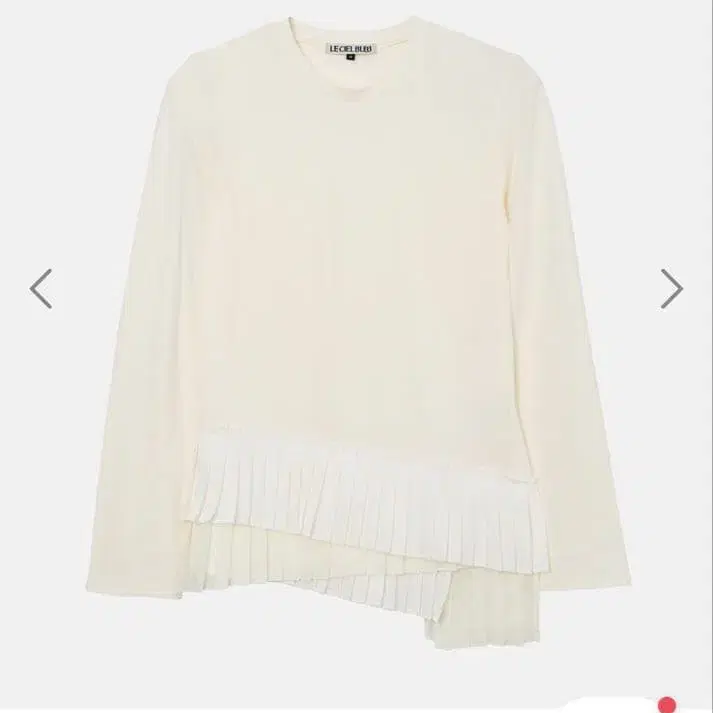Go to the previous product image
713x713 pixels.
(x=41, y=289)
